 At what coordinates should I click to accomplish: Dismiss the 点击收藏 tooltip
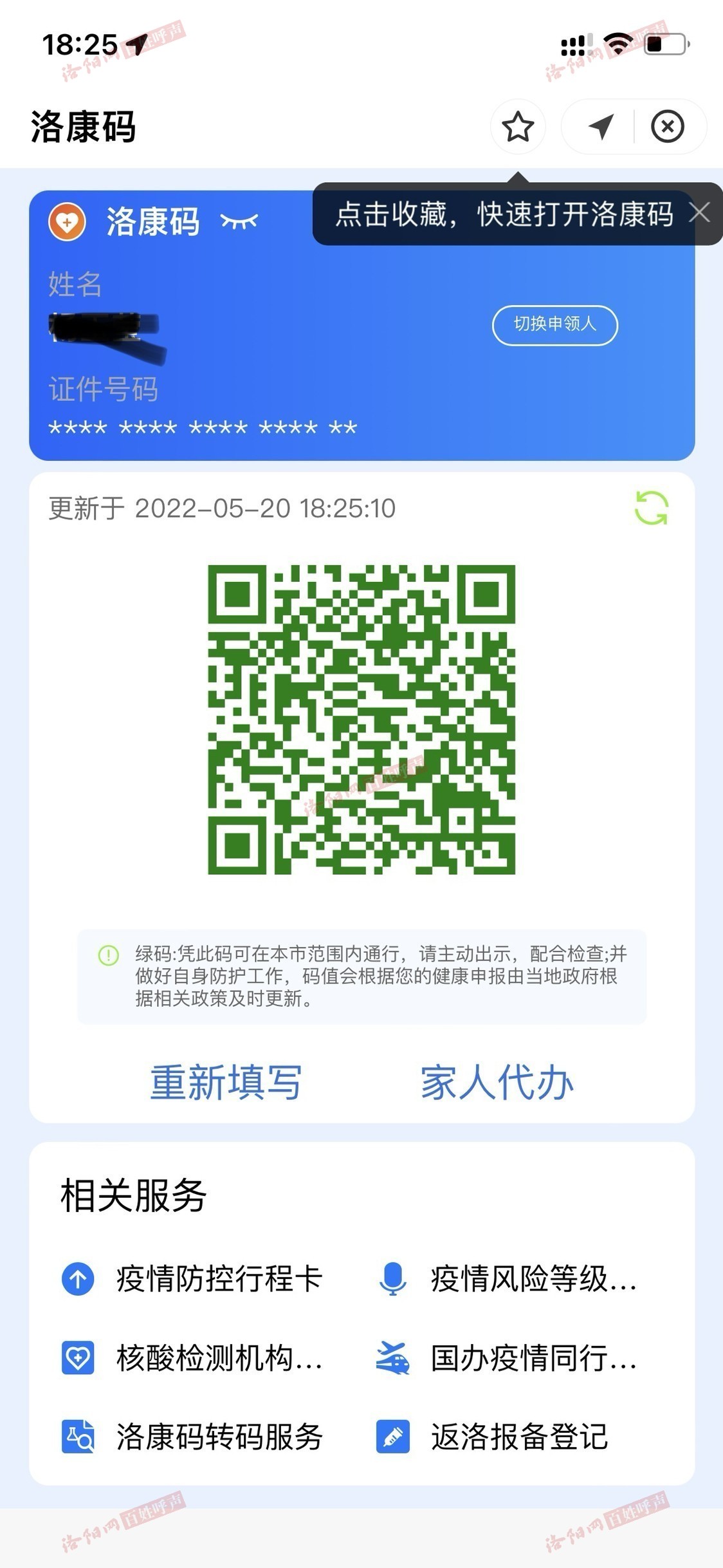700,212
